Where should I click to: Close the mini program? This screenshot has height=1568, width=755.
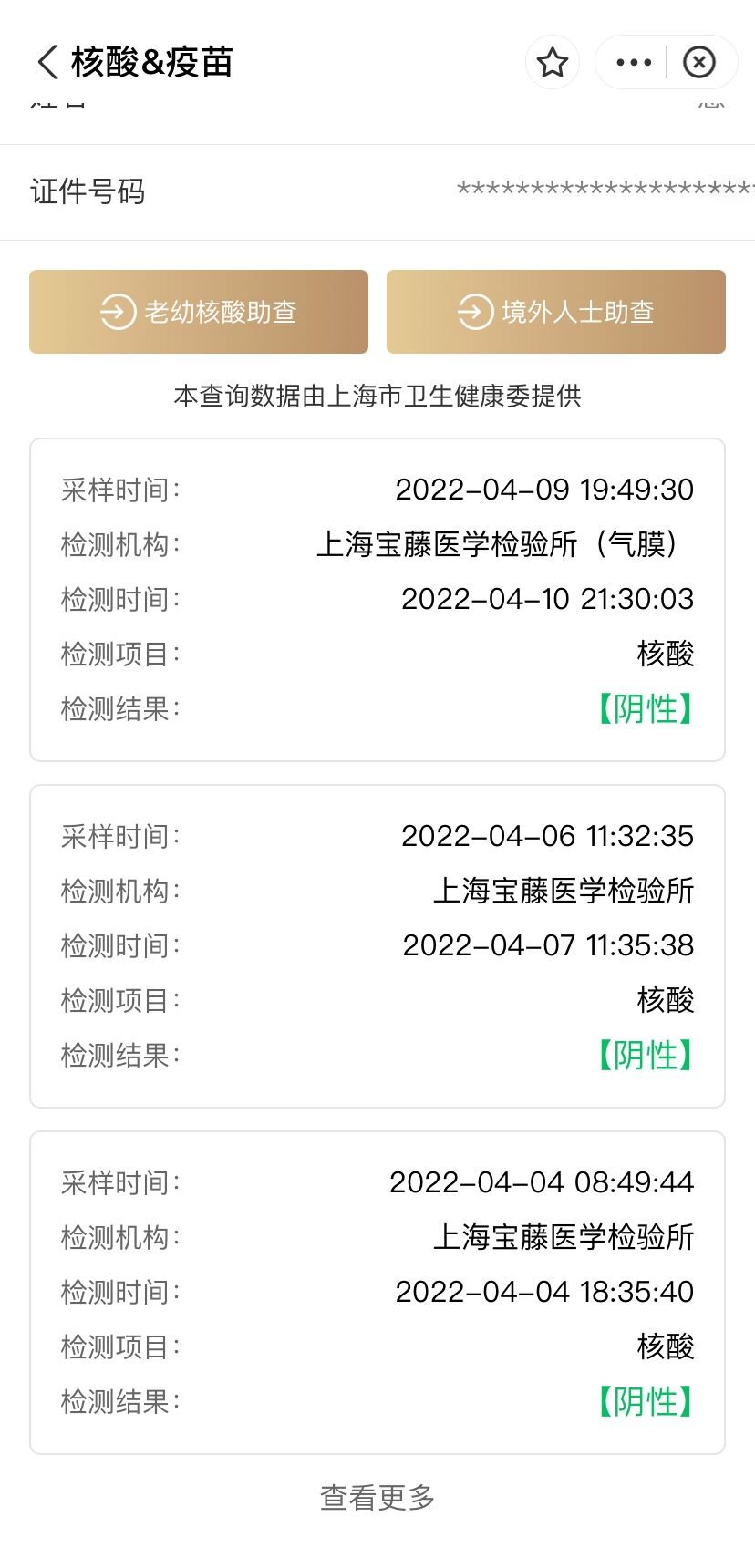pos(699,62)
